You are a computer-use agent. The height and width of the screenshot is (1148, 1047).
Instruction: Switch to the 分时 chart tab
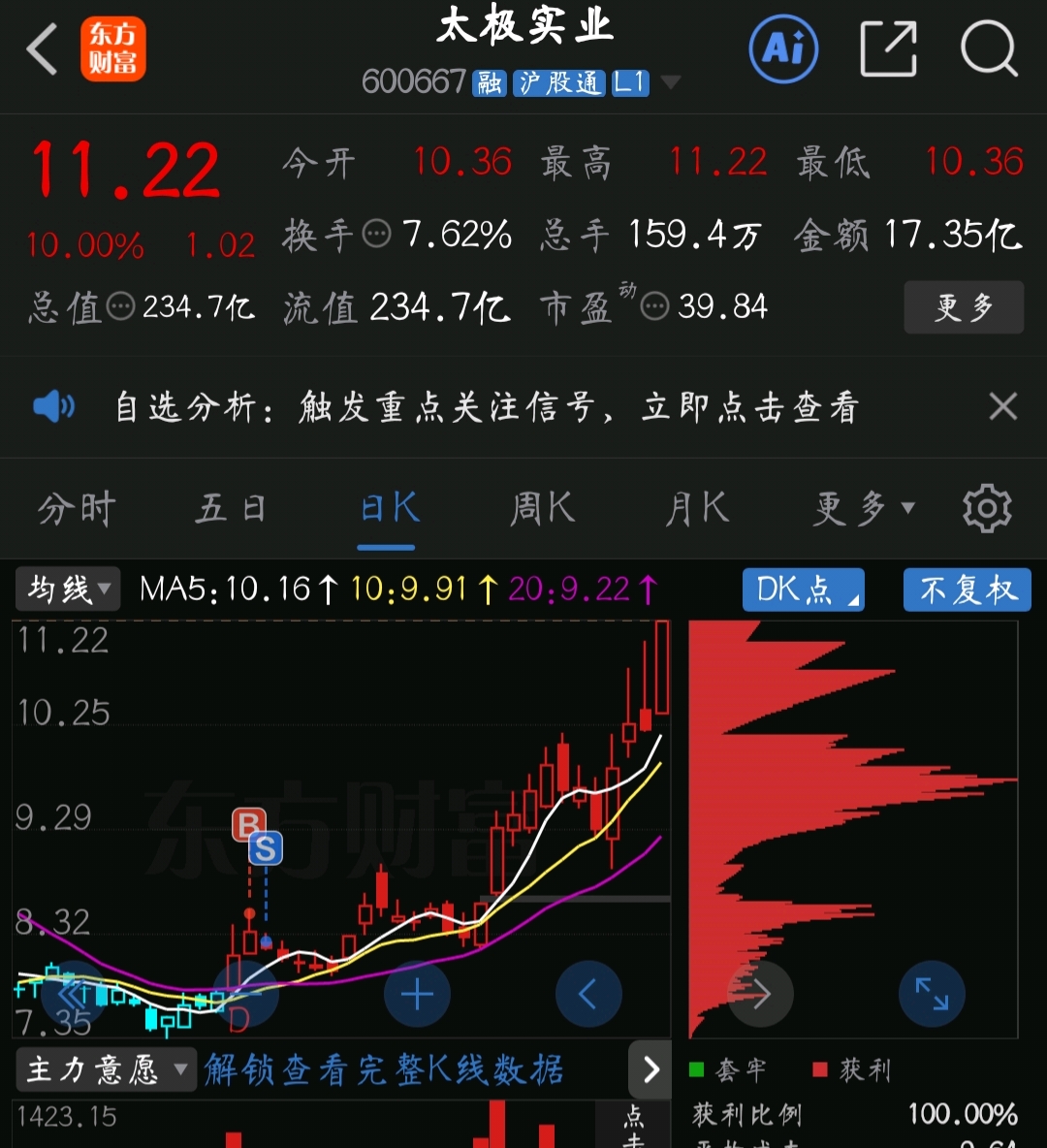(77, 508)
